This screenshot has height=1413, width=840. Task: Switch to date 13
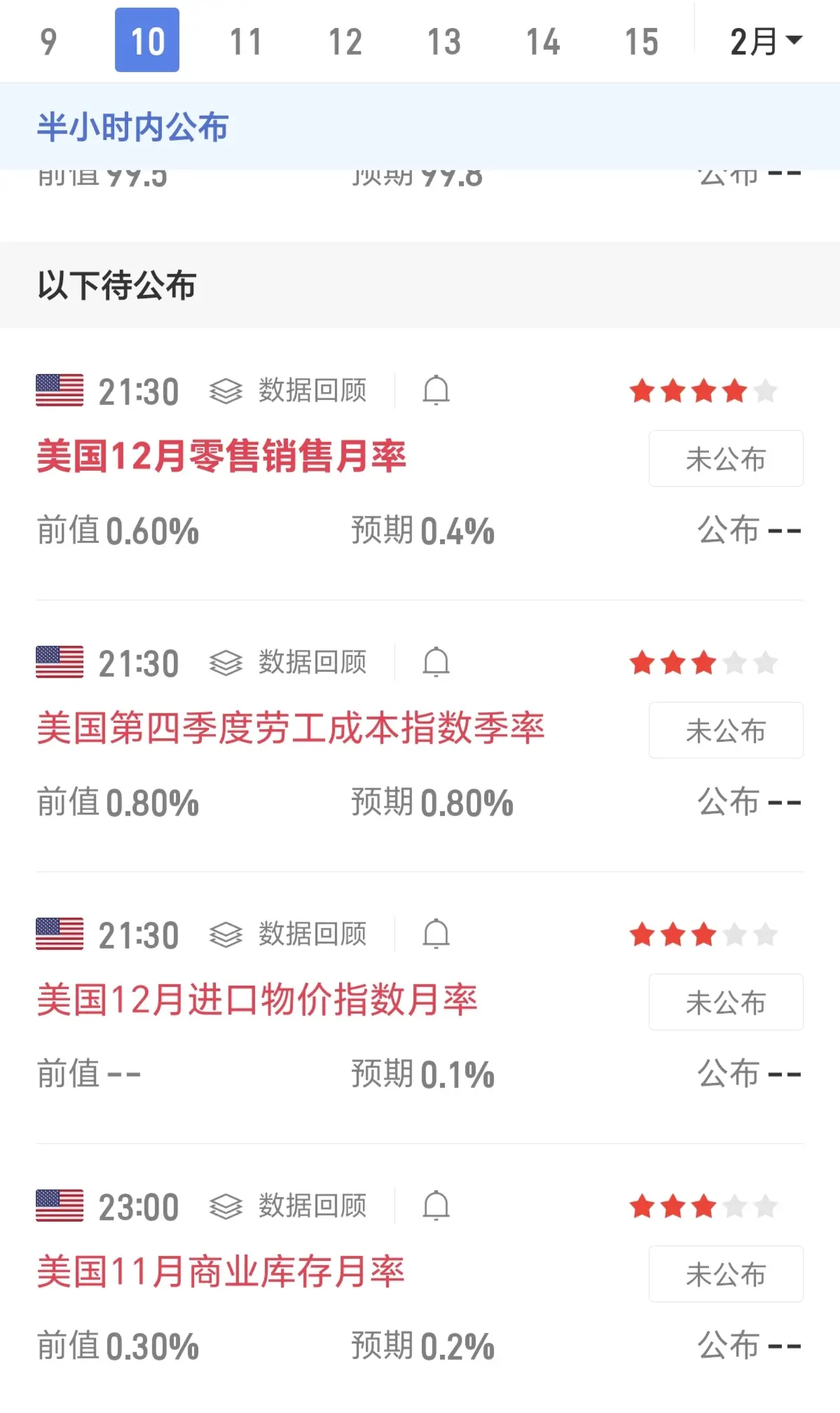tap(444, 41)
